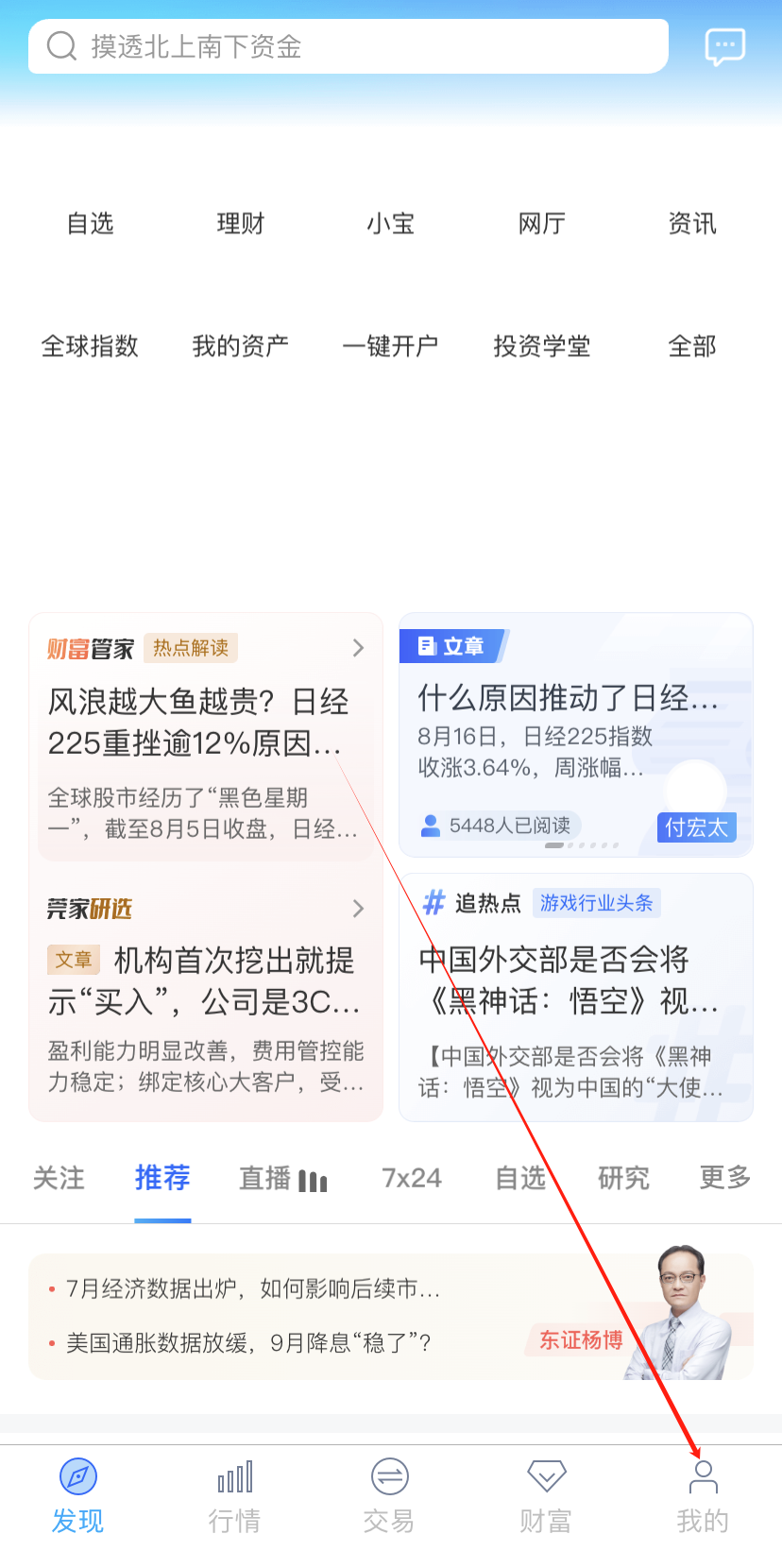Open 投资学堂
The height and width of the screenshot is (1568, 782).
[x=541, y=347]
